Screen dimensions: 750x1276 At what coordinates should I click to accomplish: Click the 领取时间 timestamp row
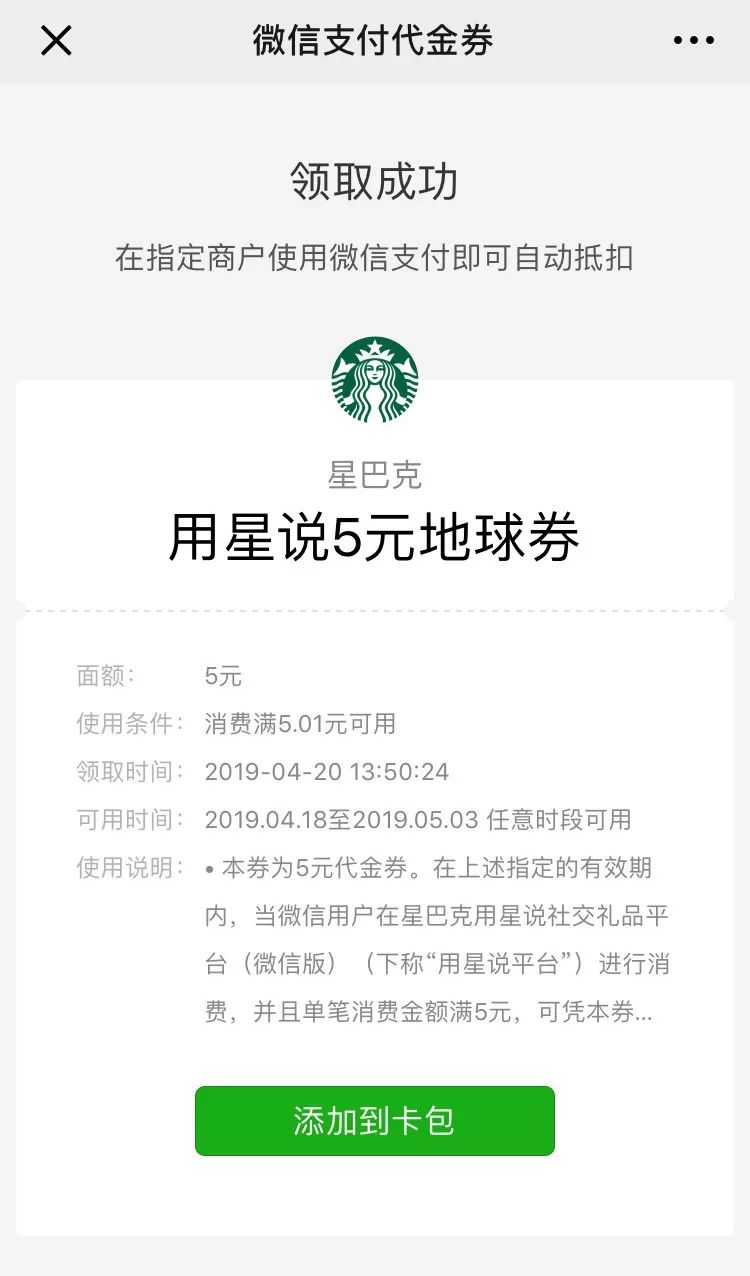click(324, 772)
